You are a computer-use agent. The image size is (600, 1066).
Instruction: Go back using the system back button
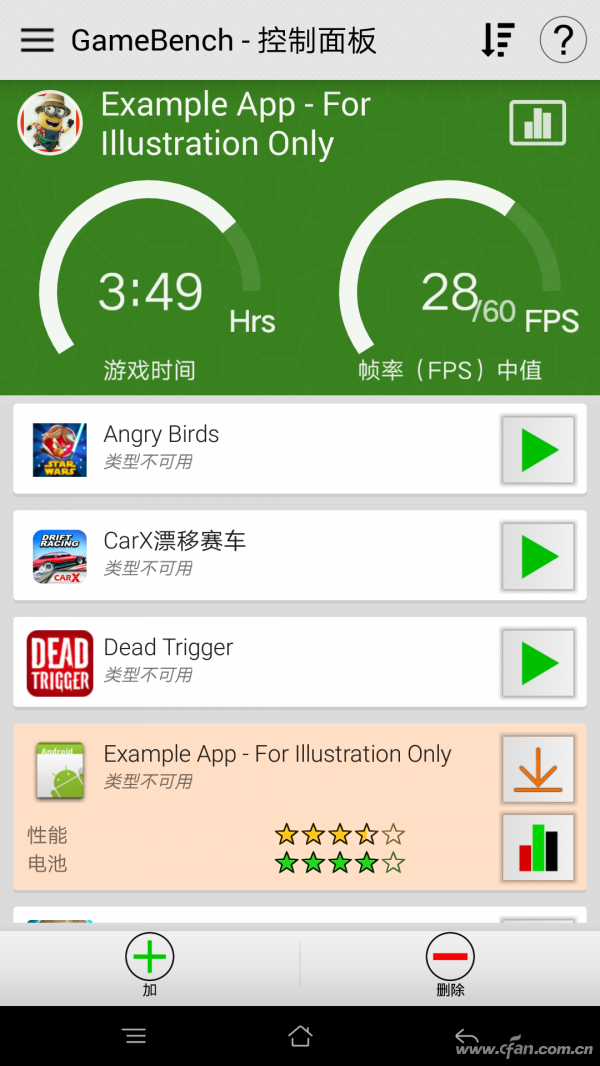coord(466,1035)
